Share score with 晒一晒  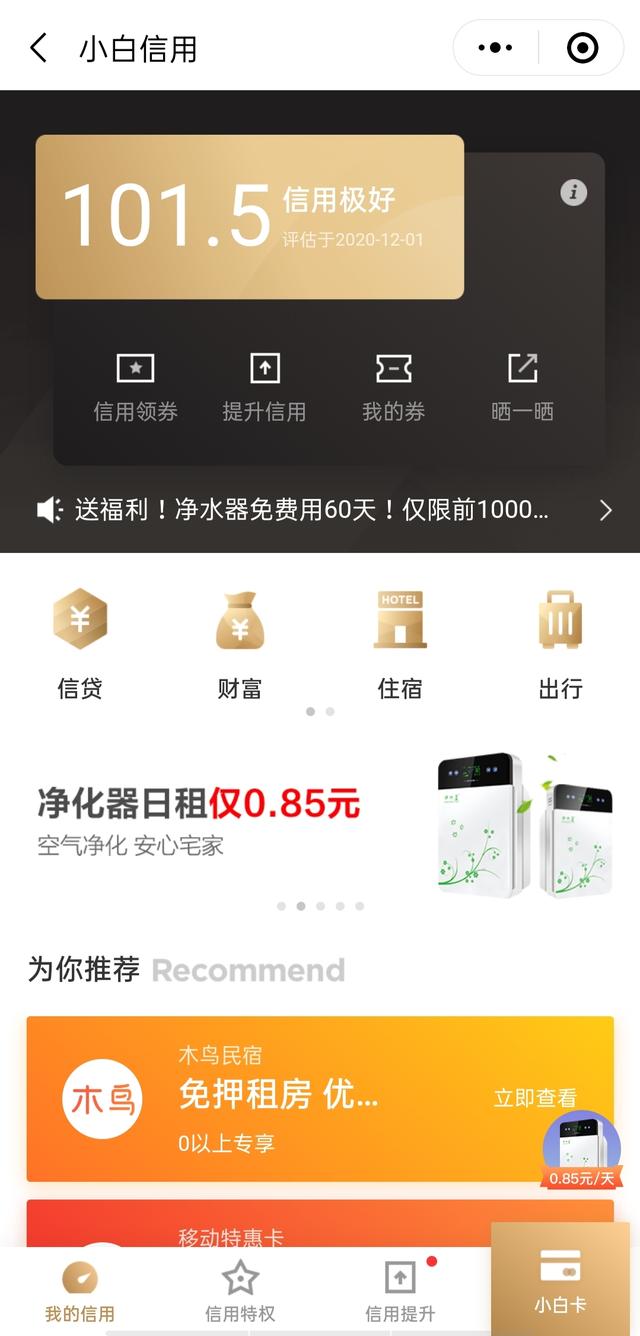[x=522, y=388]
